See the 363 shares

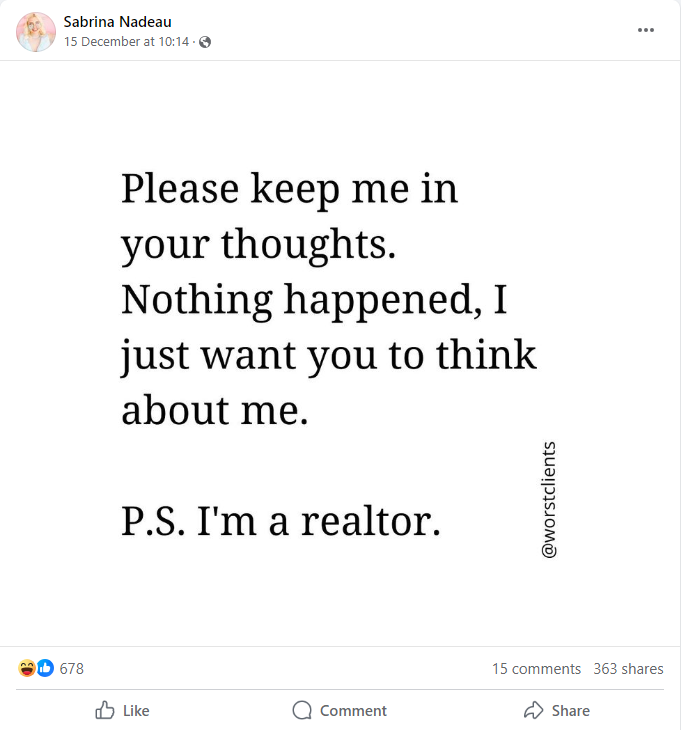(628, 669)
